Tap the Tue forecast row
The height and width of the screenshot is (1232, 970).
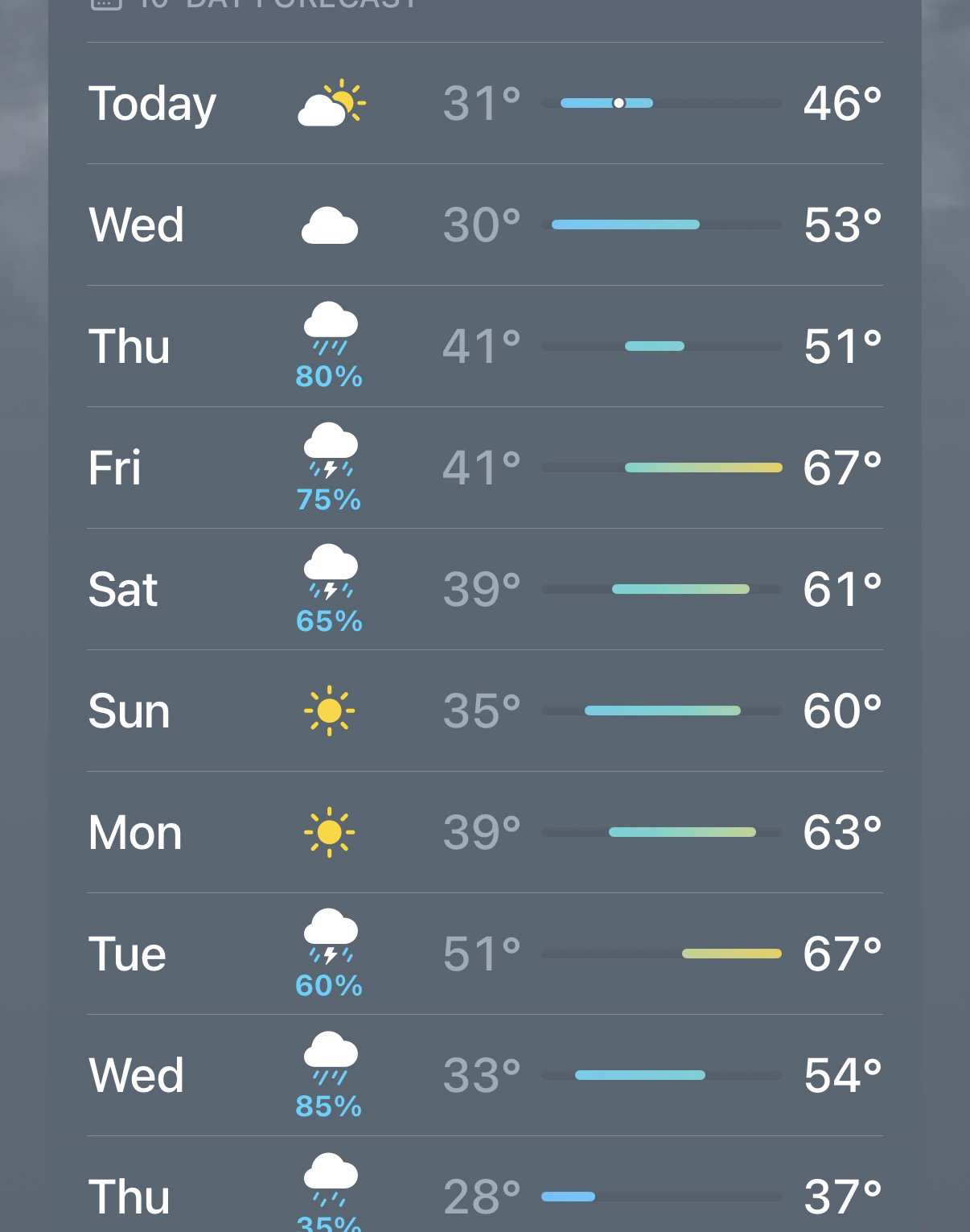coord(484,954)
